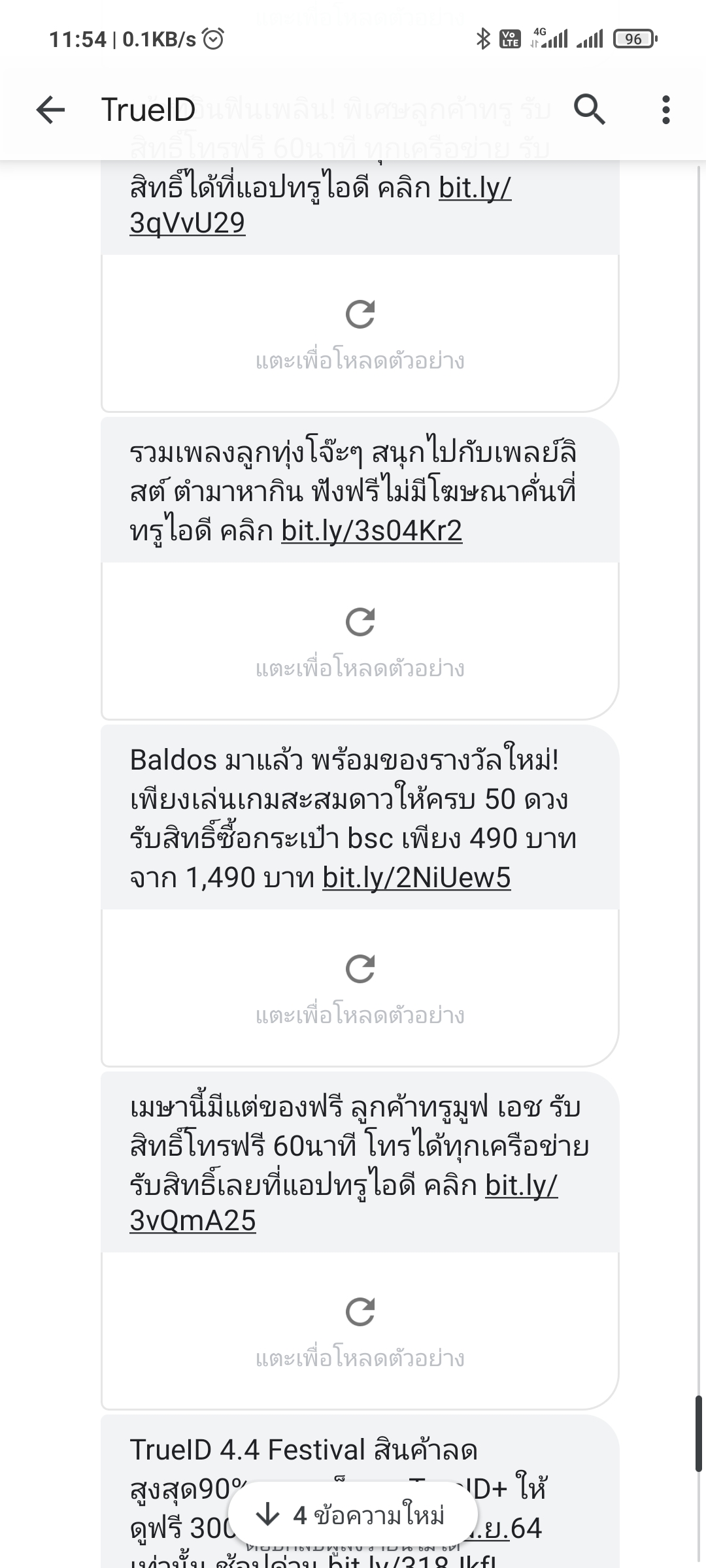Jump to the 4 new messages
706x1568 pixels.
click(x=353, y=1514)
